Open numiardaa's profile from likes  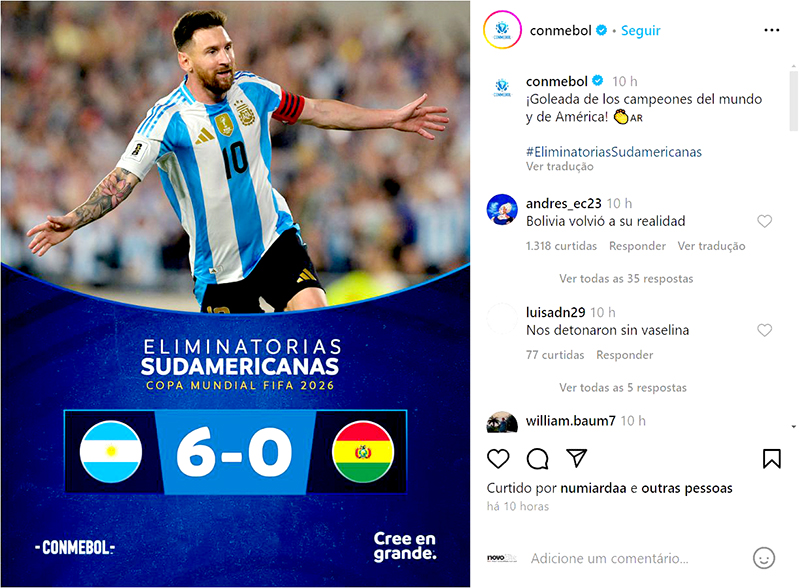tap(594, 489)
